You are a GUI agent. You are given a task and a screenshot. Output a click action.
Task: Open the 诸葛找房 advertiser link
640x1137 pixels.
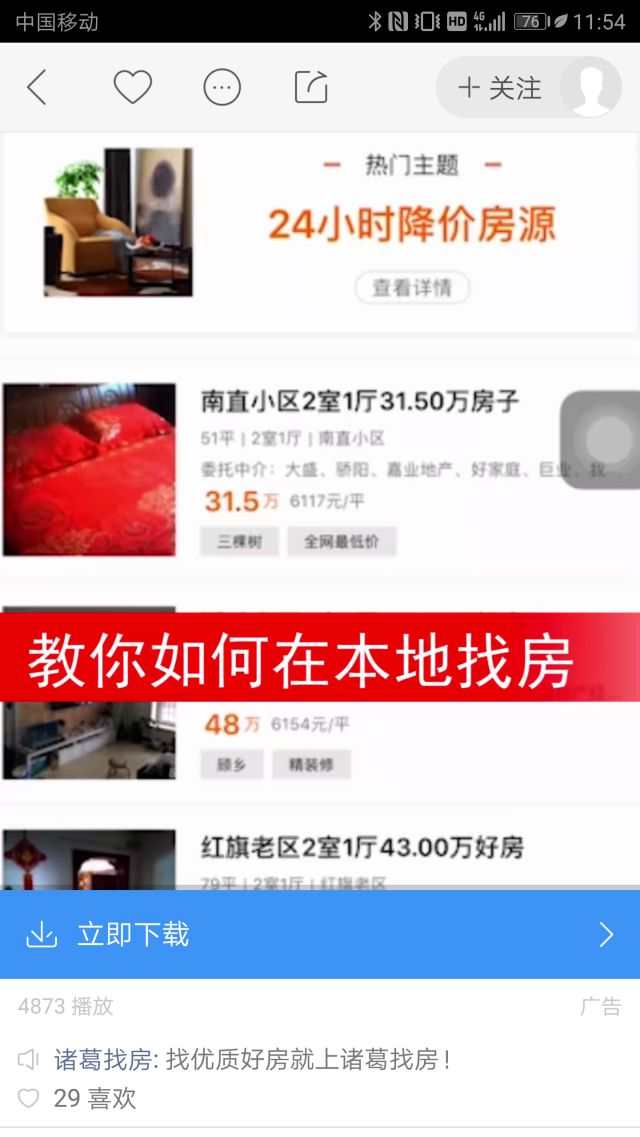pos(102,1059)
